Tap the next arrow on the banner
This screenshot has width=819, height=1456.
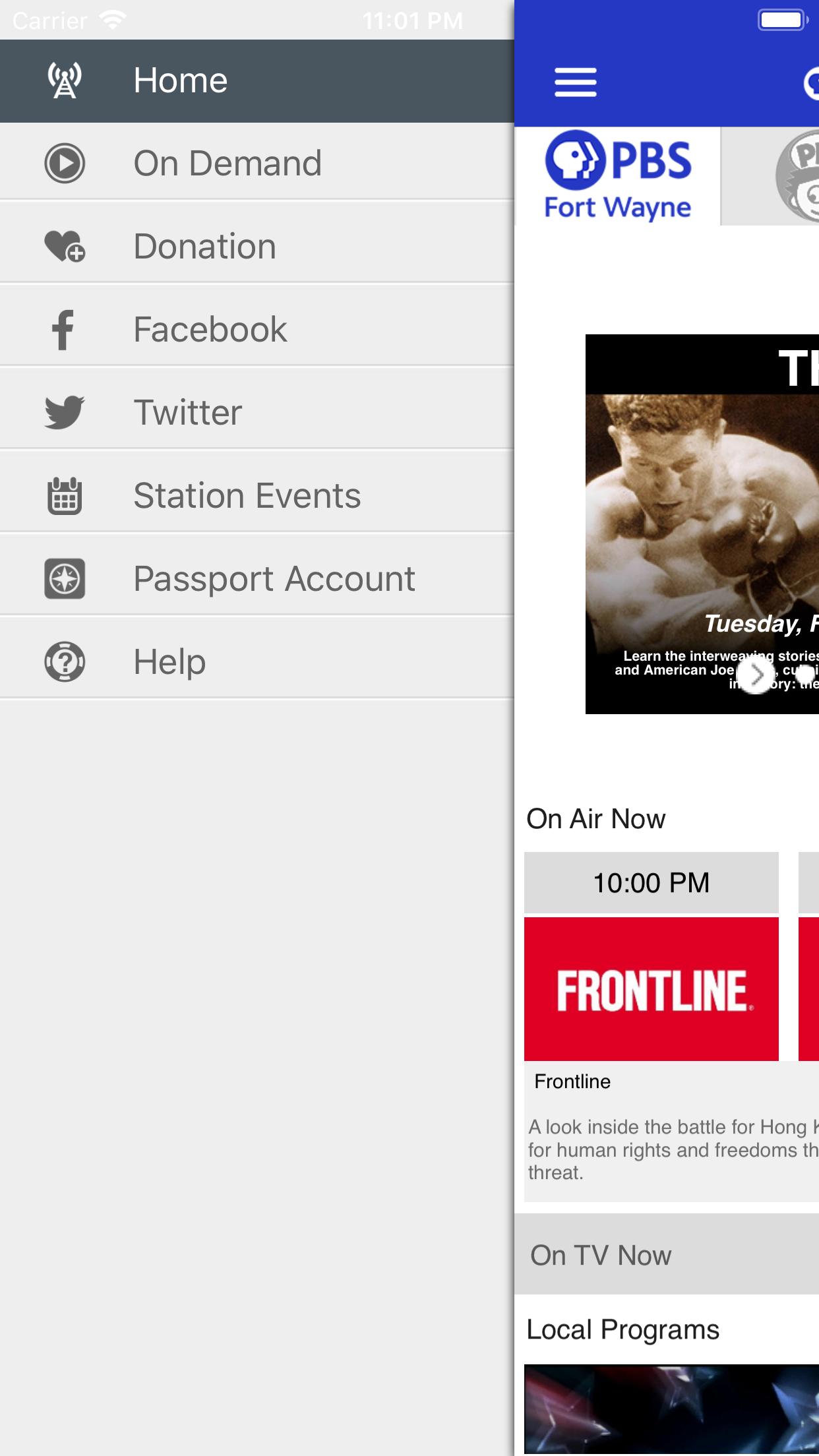click(x=756, y=675)
